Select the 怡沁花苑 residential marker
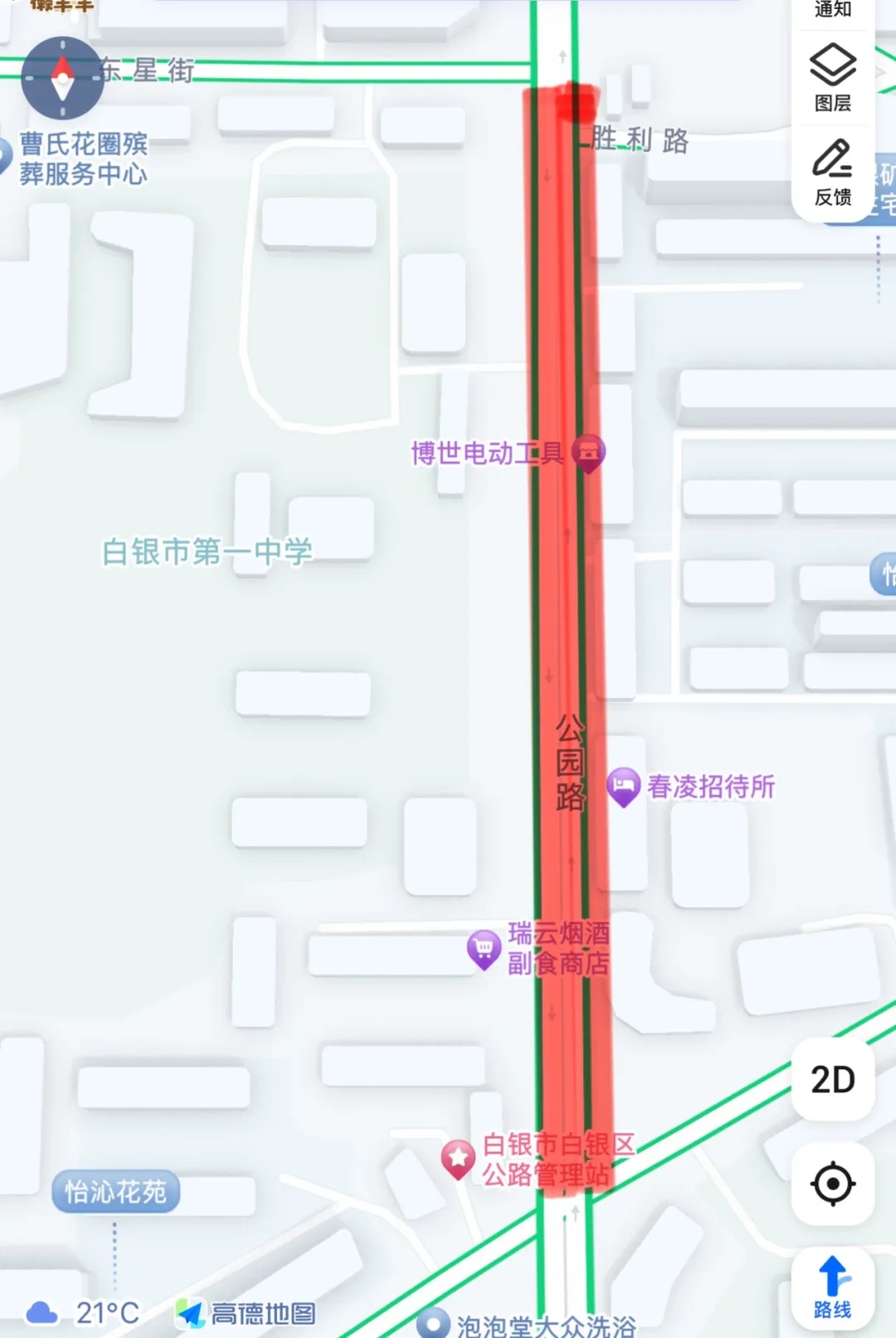Screen dimensions: 896x1338 tap(115, 1192)
